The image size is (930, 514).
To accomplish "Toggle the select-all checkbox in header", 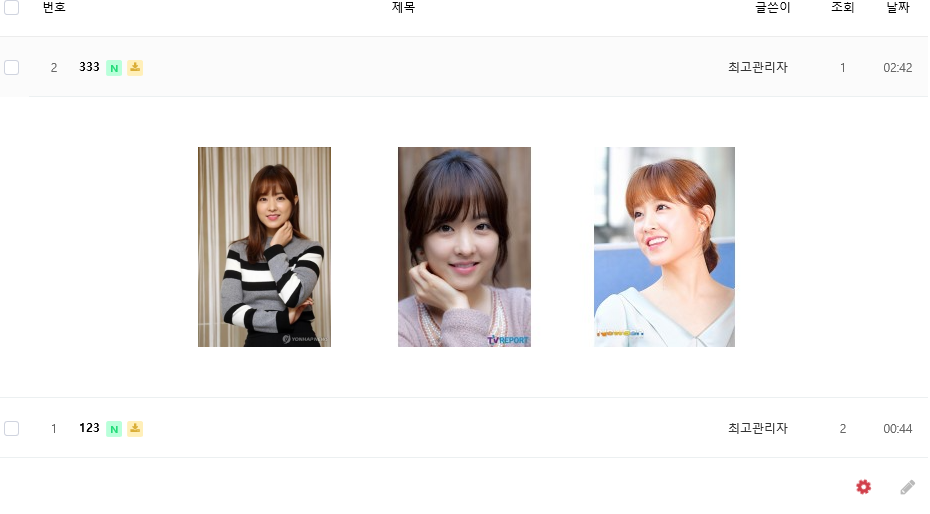I will [x=12, y=8].
